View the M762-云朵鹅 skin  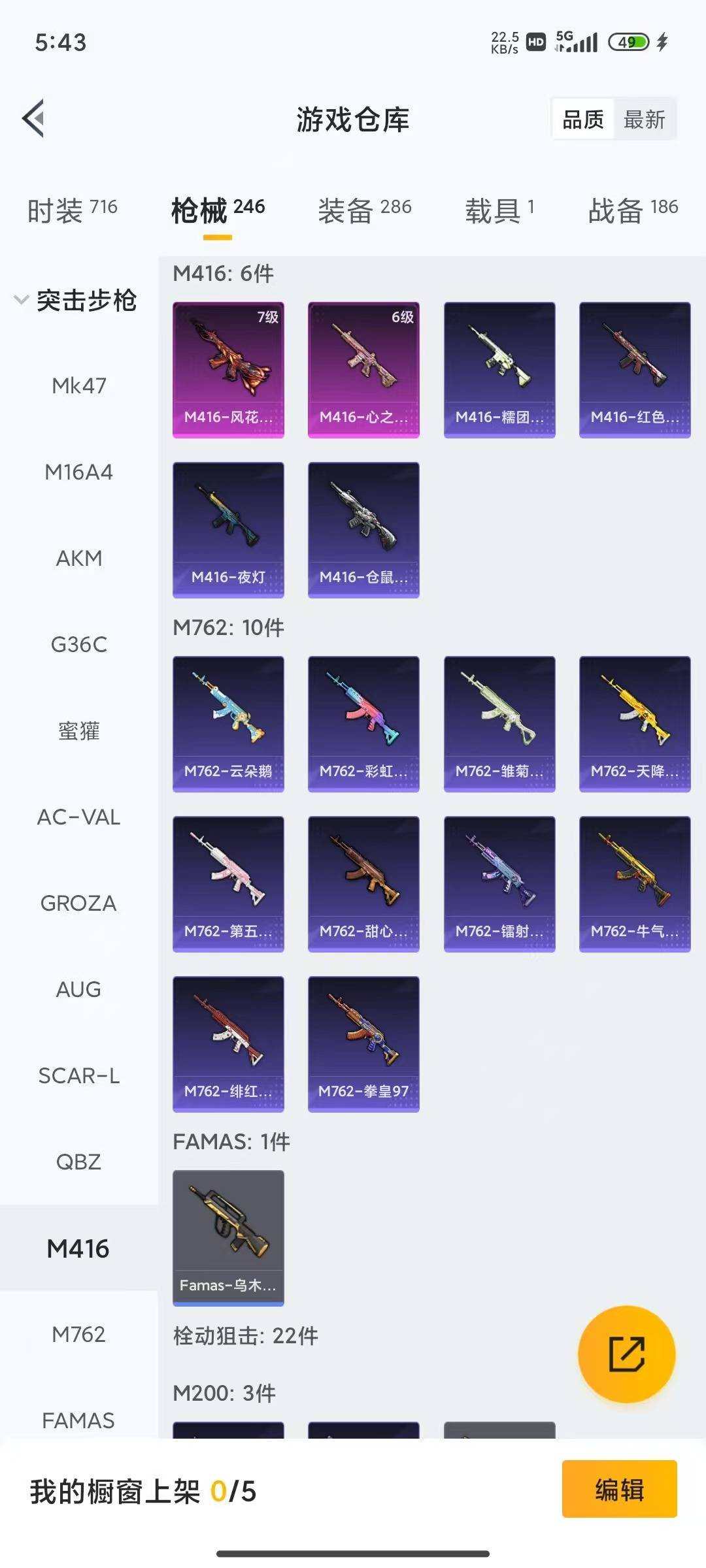pyautogui.click(x=228, y=723)
